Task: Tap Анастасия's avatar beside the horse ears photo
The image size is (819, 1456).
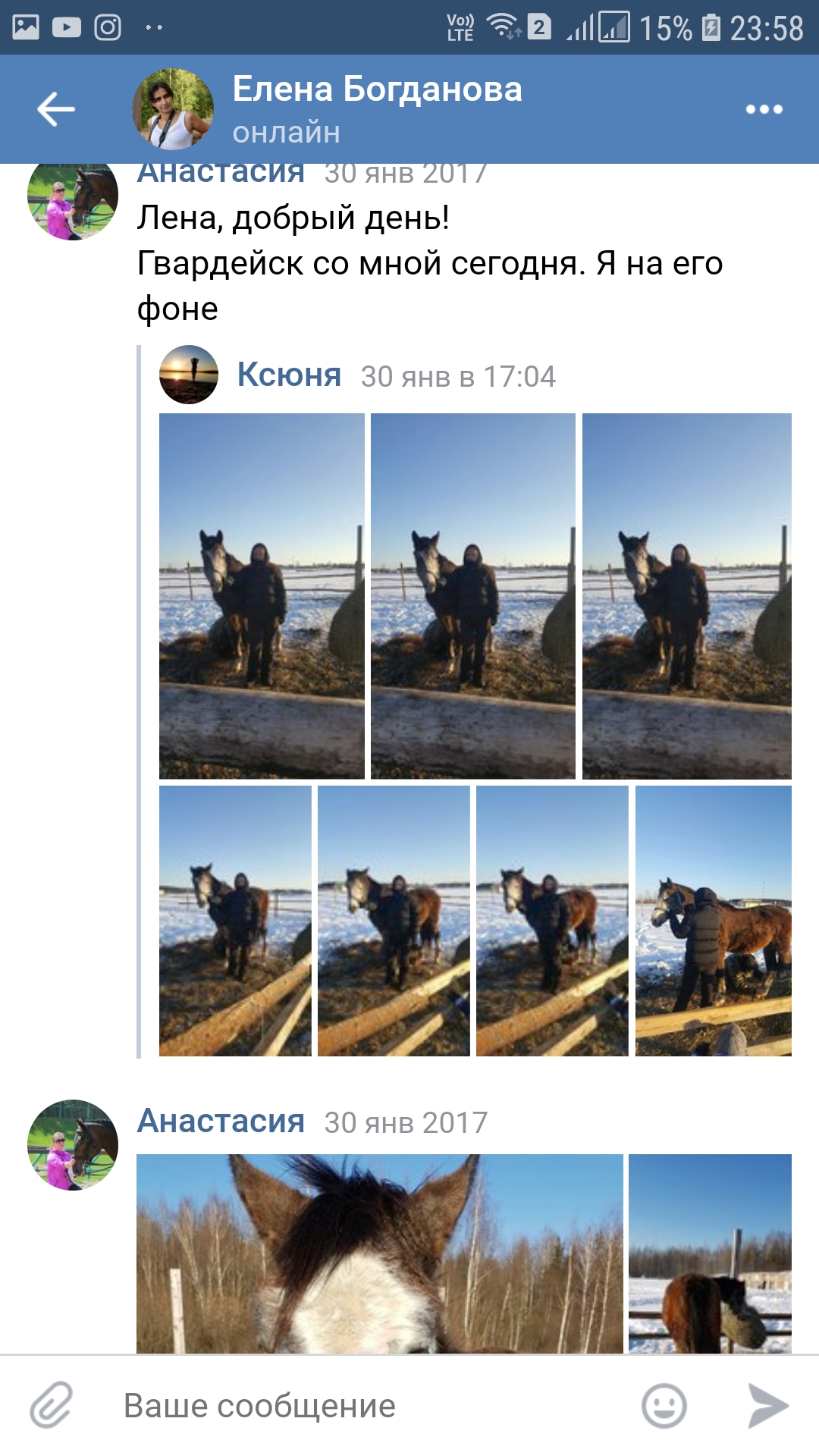Action: pyautogui.click(x=73, y=1144)
